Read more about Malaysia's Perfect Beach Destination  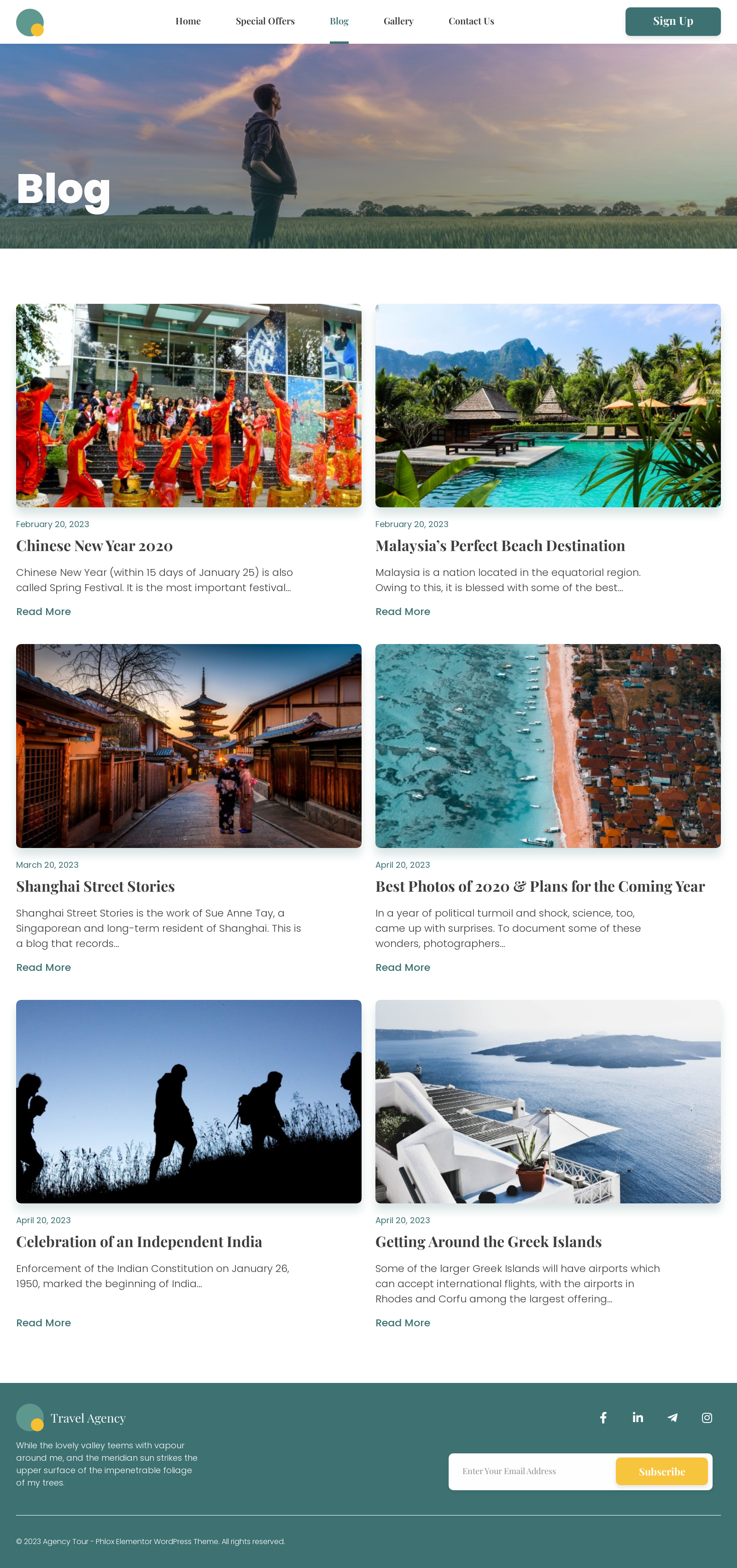pyautogui.click(x=402, y=612)
